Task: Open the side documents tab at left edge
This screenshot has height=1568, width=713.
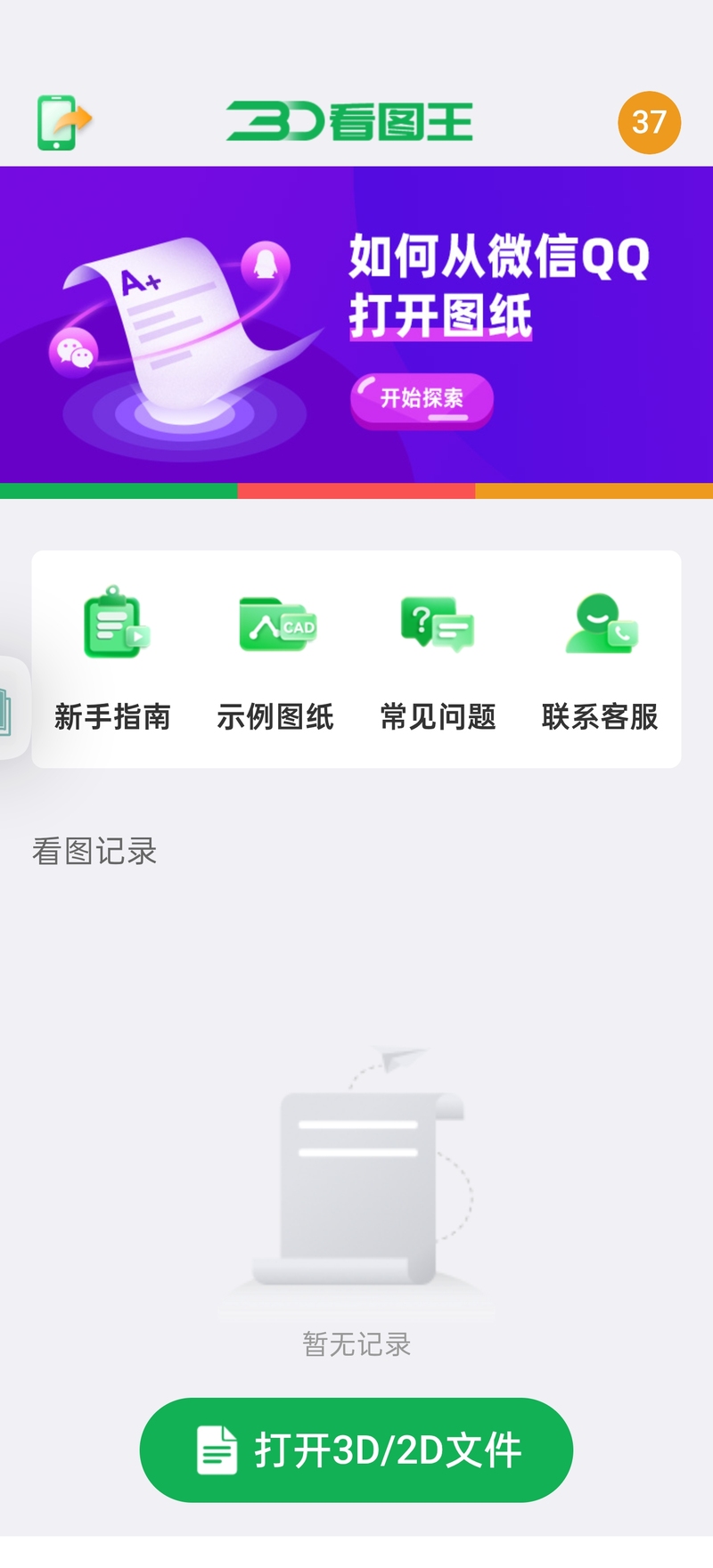Action: (9, 709)
